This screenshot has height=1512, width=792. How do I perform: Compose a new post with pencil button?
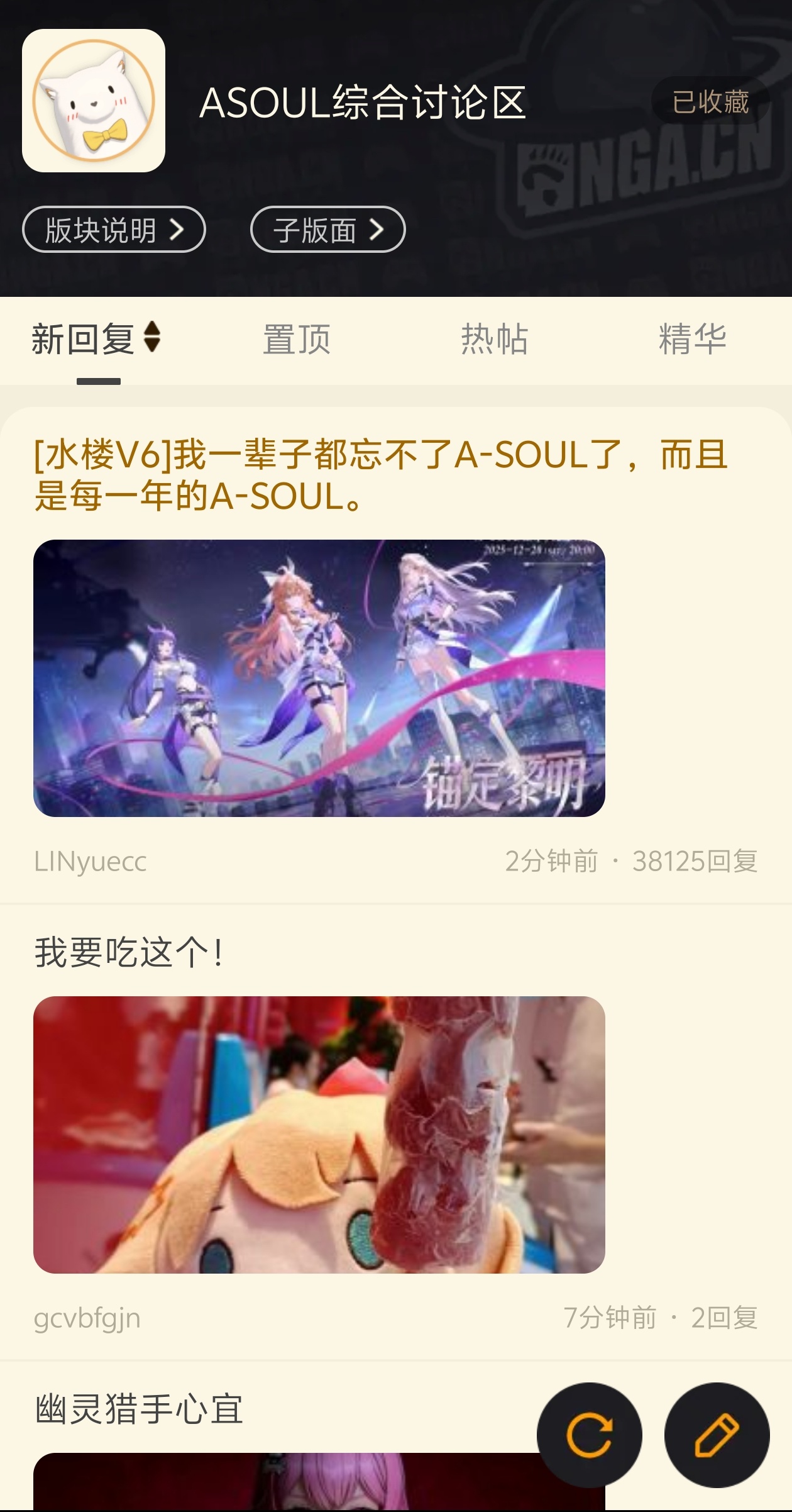pos(717,1435)
